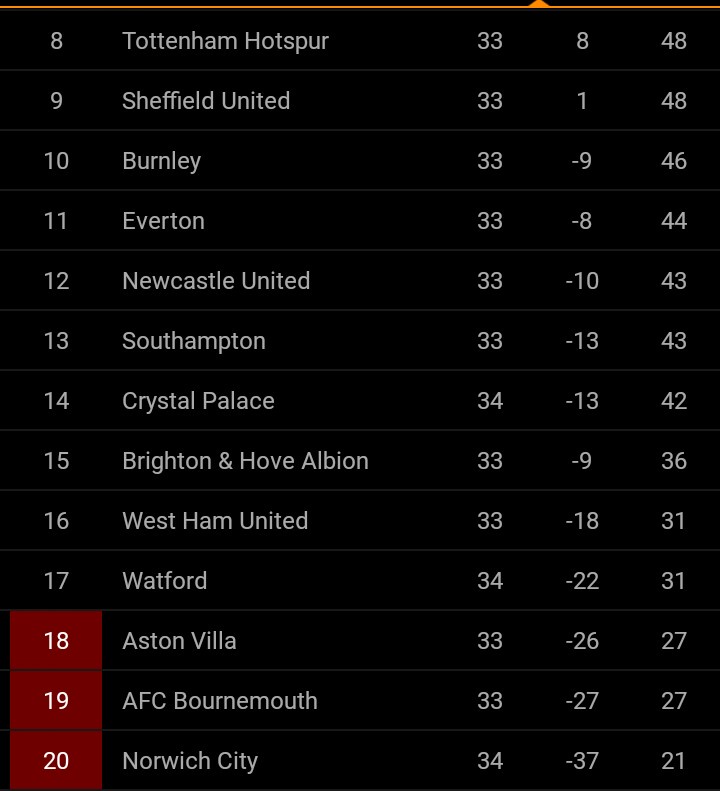Open Crystal Palace team row

(198, 401)
